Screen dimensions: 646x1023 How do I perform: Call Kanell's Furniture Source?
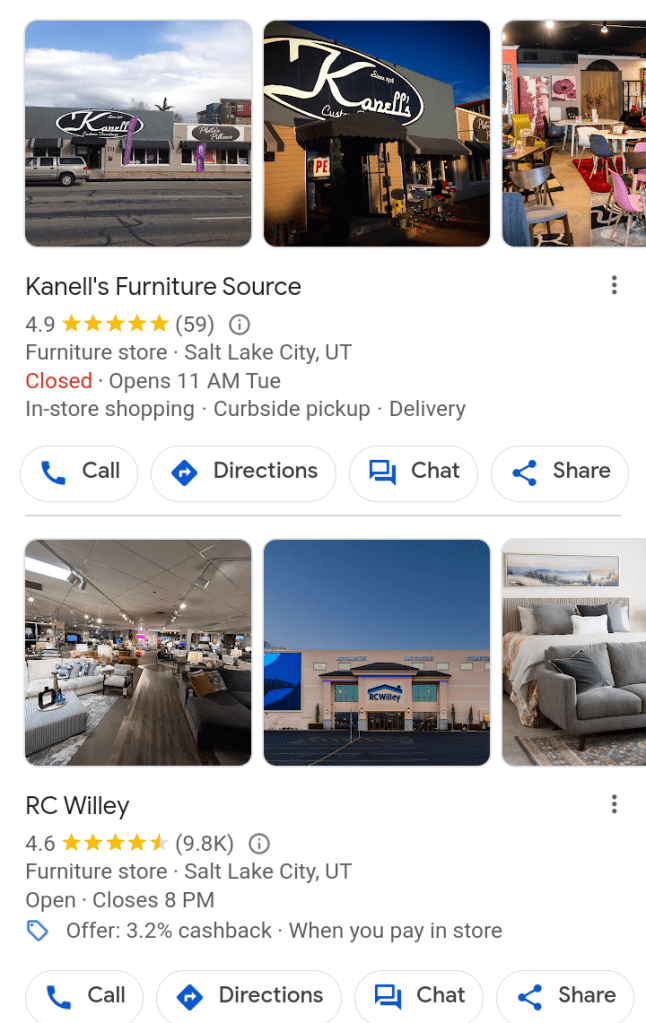point(79,472)
